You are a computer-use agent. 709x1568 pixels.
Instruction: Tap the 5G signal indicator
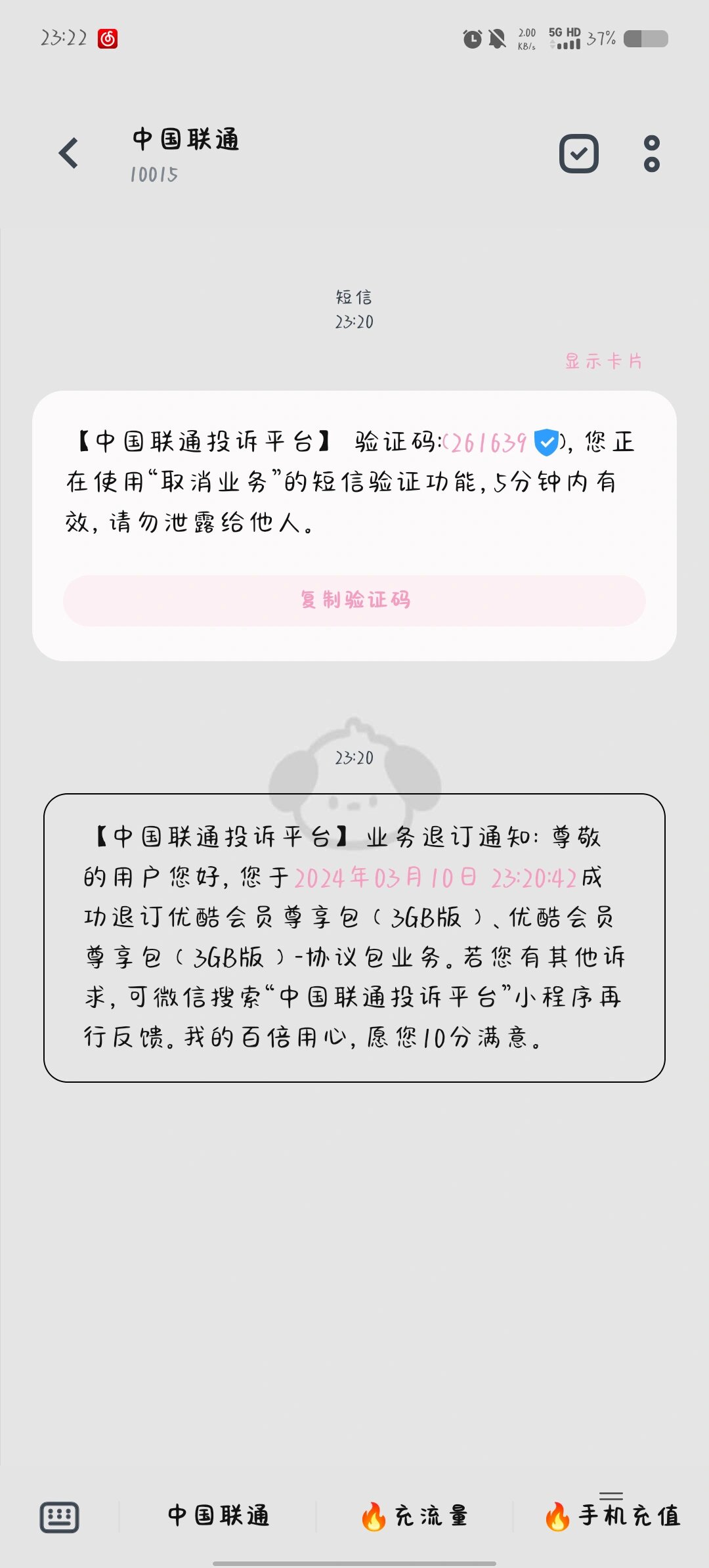pos(559,39)
